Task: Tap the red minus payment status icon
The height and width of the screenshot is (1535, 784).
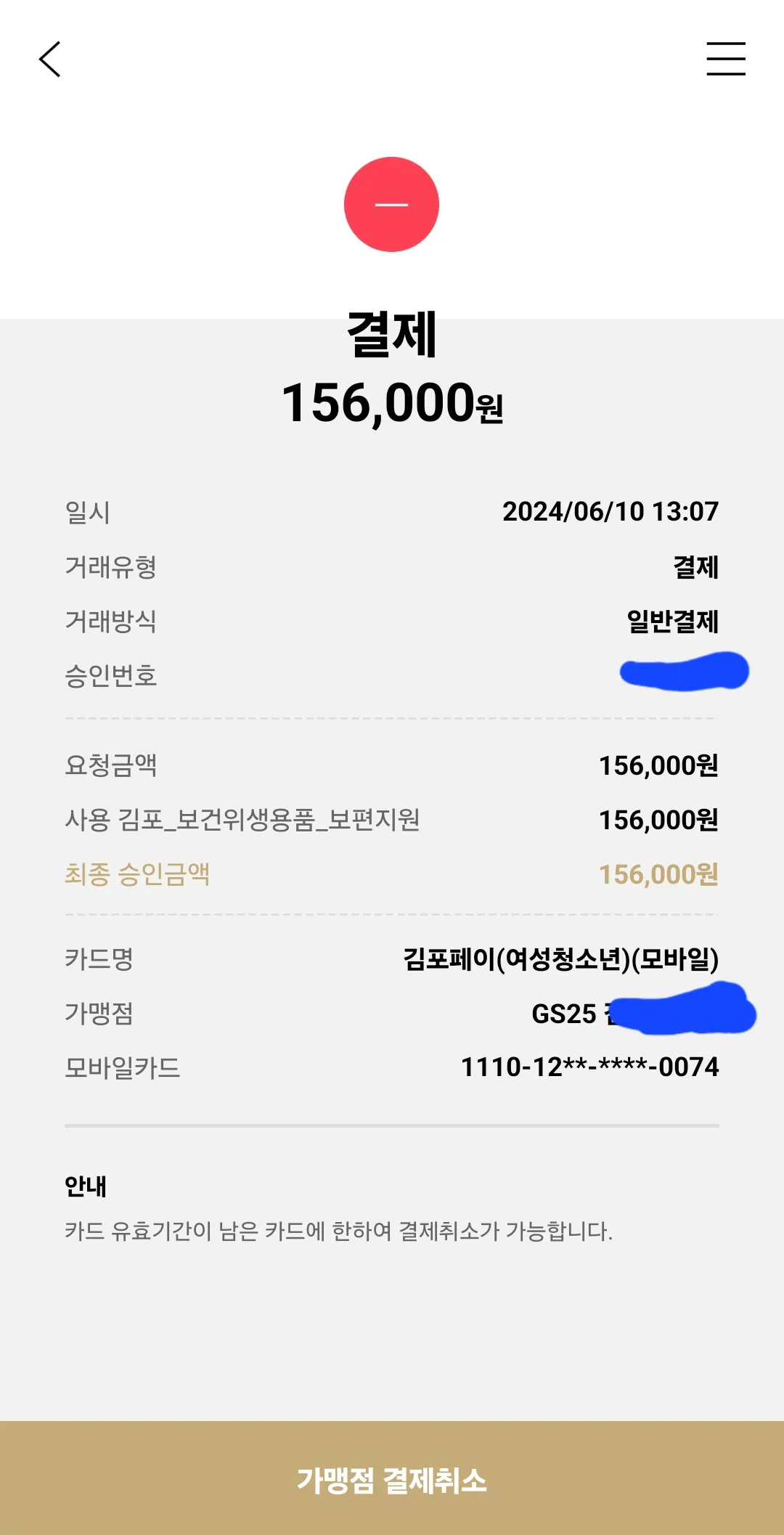Action: tap(391, 204)
